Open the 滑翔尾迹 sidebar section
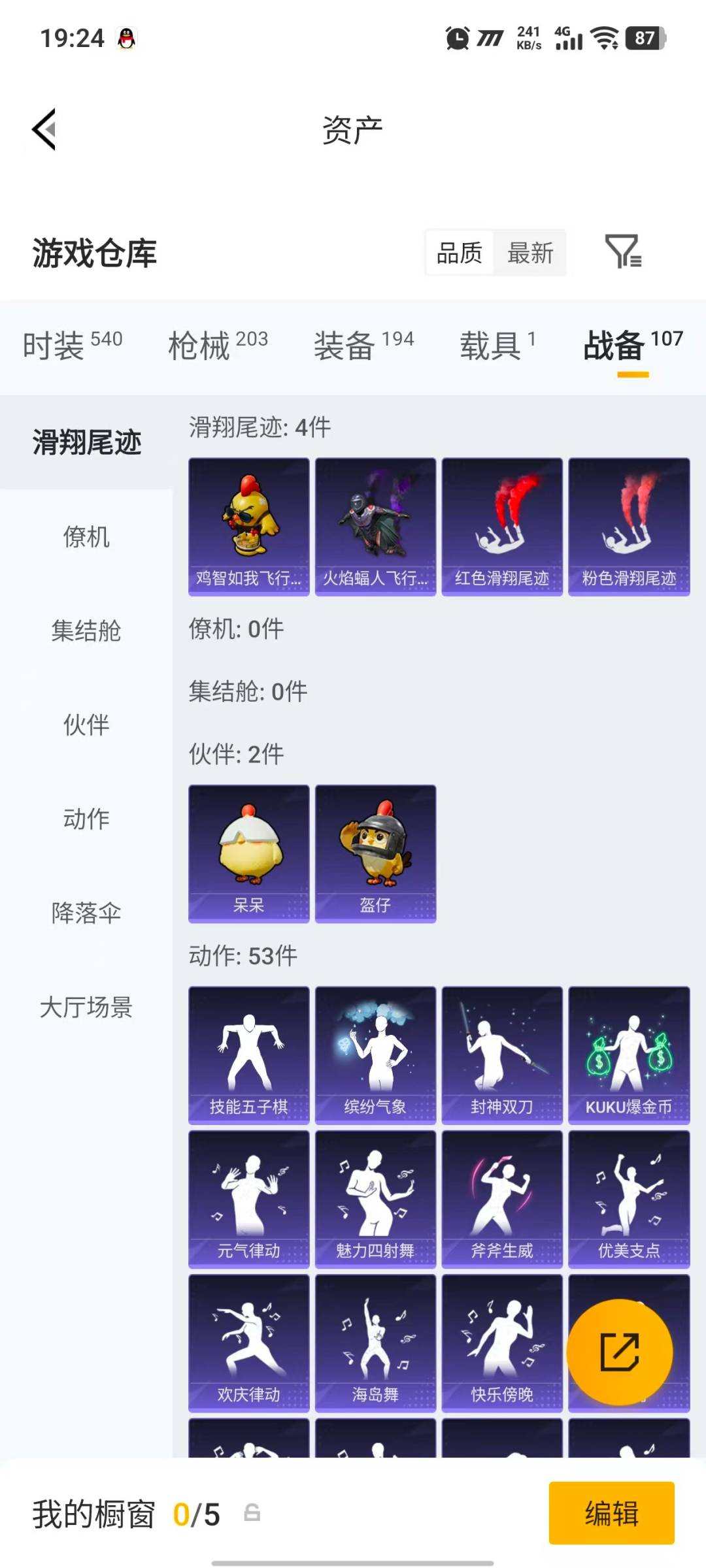The image size is (706, 1568). click(87, 442)
